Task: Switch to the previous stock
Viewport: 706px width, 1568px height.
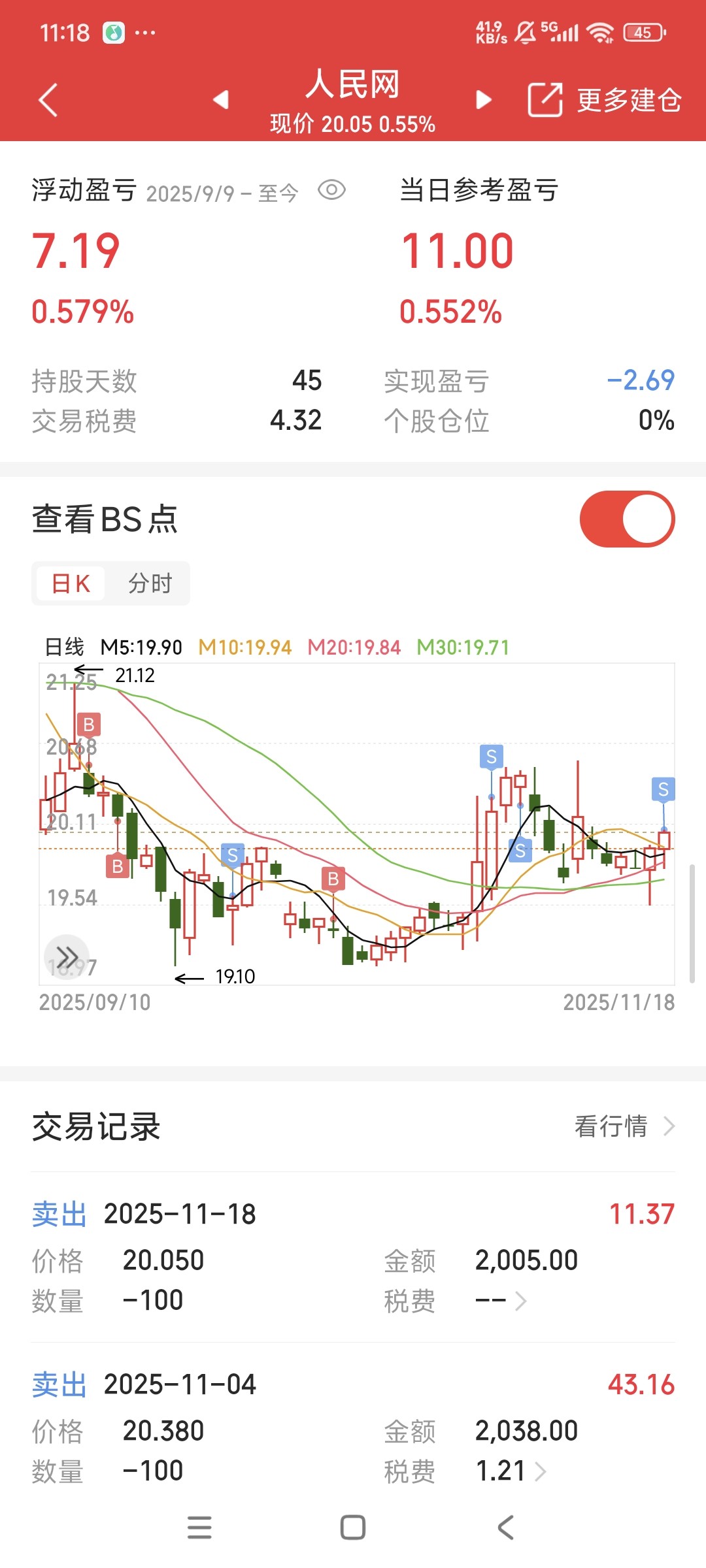Action: pos(221,99)
